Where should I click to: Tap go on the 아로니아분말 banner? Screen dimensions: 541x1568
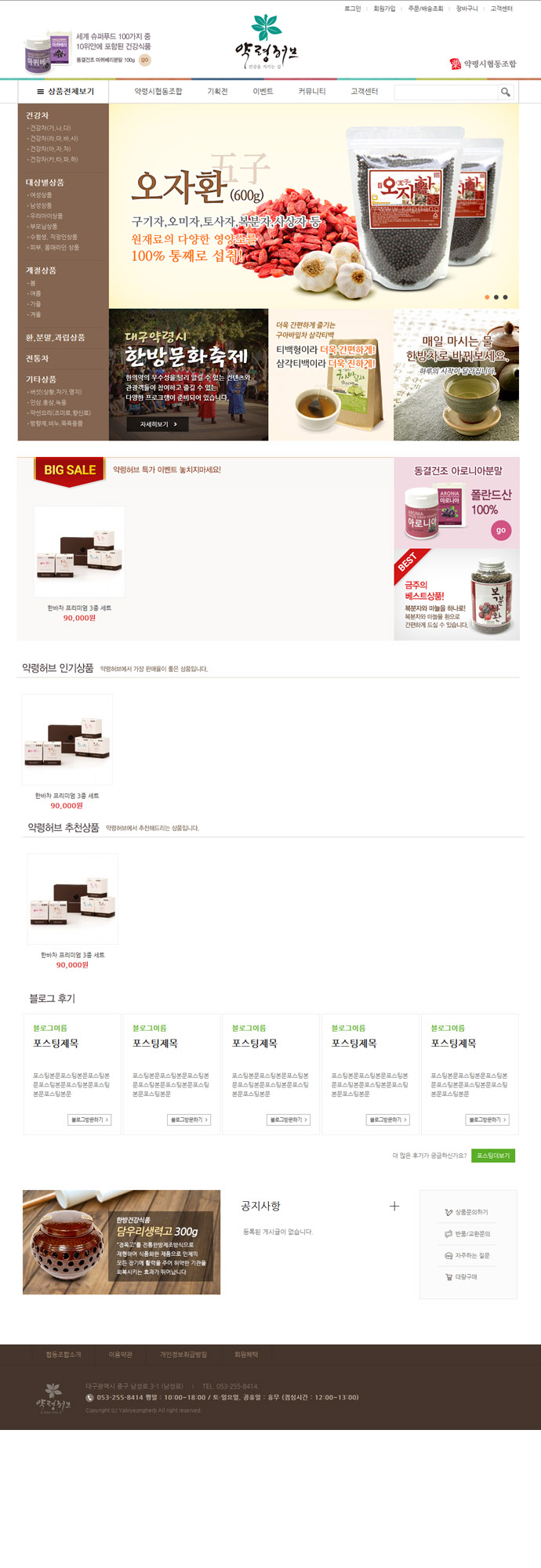point(500,530)
